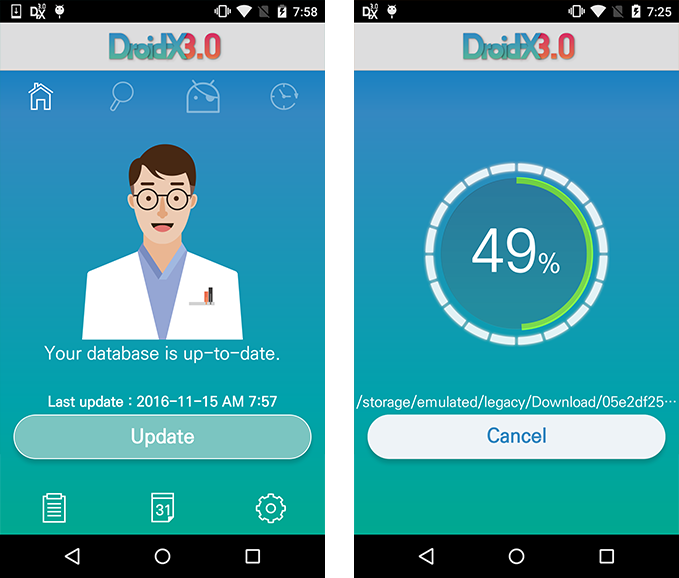The image size is (679, 578).
Task: Switch to the magnifier scan tab
Action: click(x=121, y=97)
